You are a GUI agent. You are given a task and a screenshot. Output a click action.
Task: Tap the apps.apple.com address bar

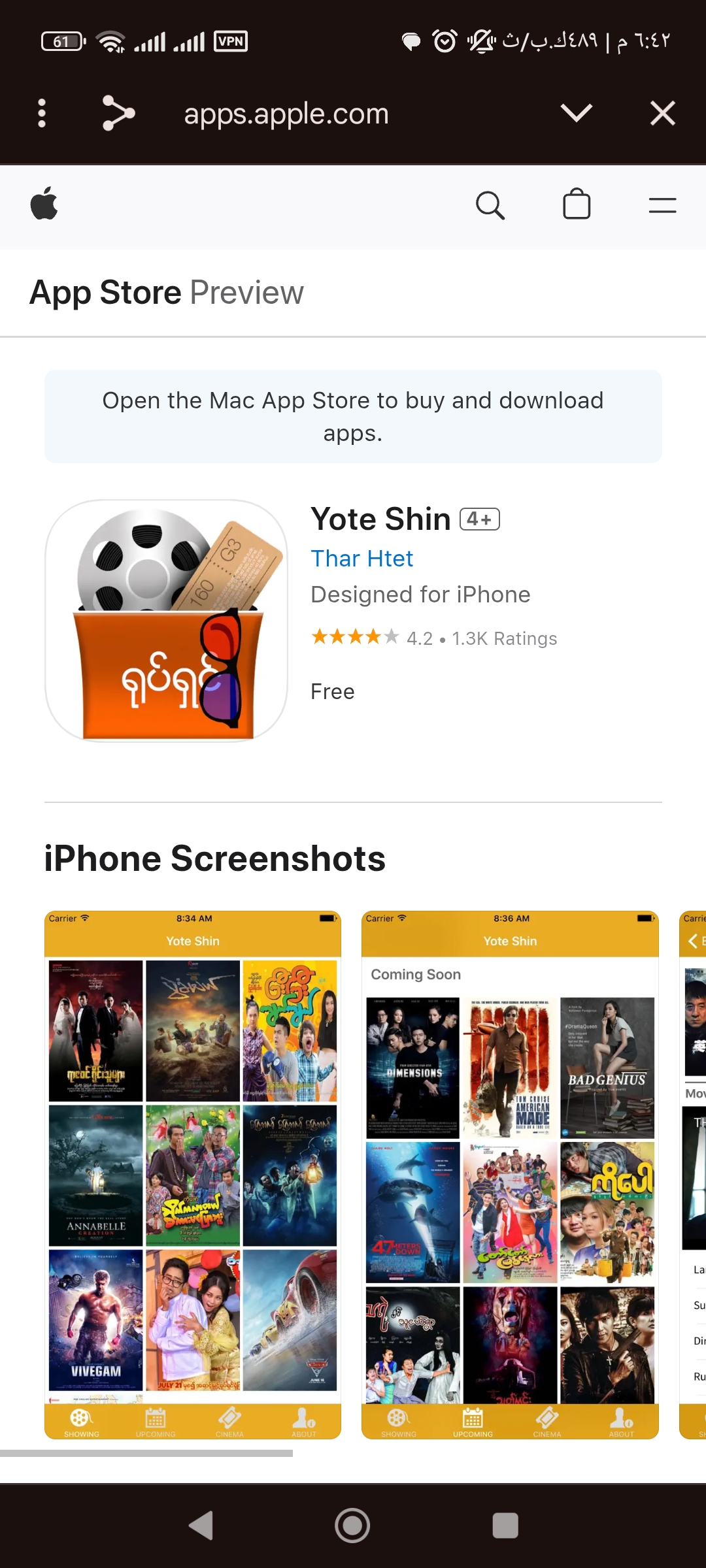[286, 114]
